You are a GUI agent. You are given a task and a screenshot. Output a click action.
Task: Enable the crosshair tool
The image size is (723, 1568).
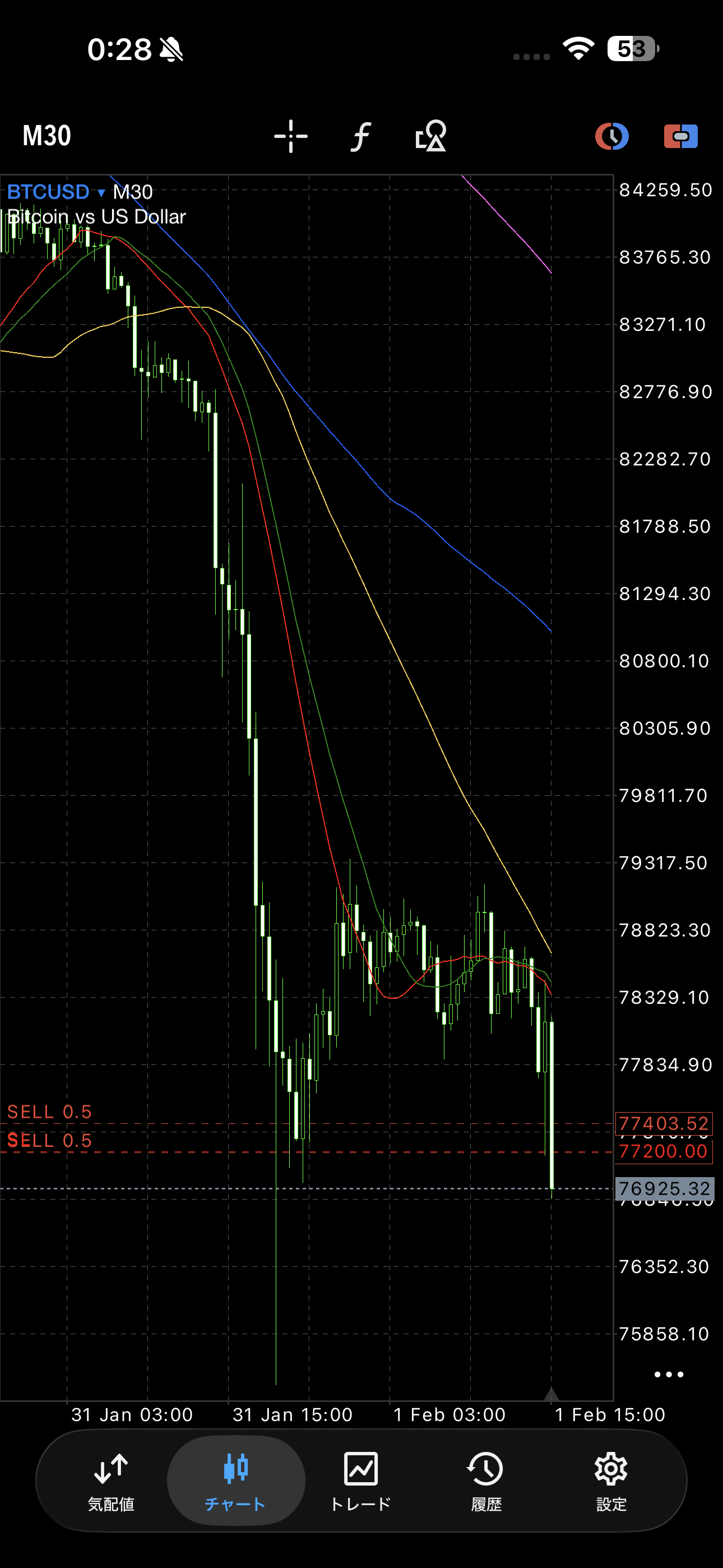(x=291, y=136)
